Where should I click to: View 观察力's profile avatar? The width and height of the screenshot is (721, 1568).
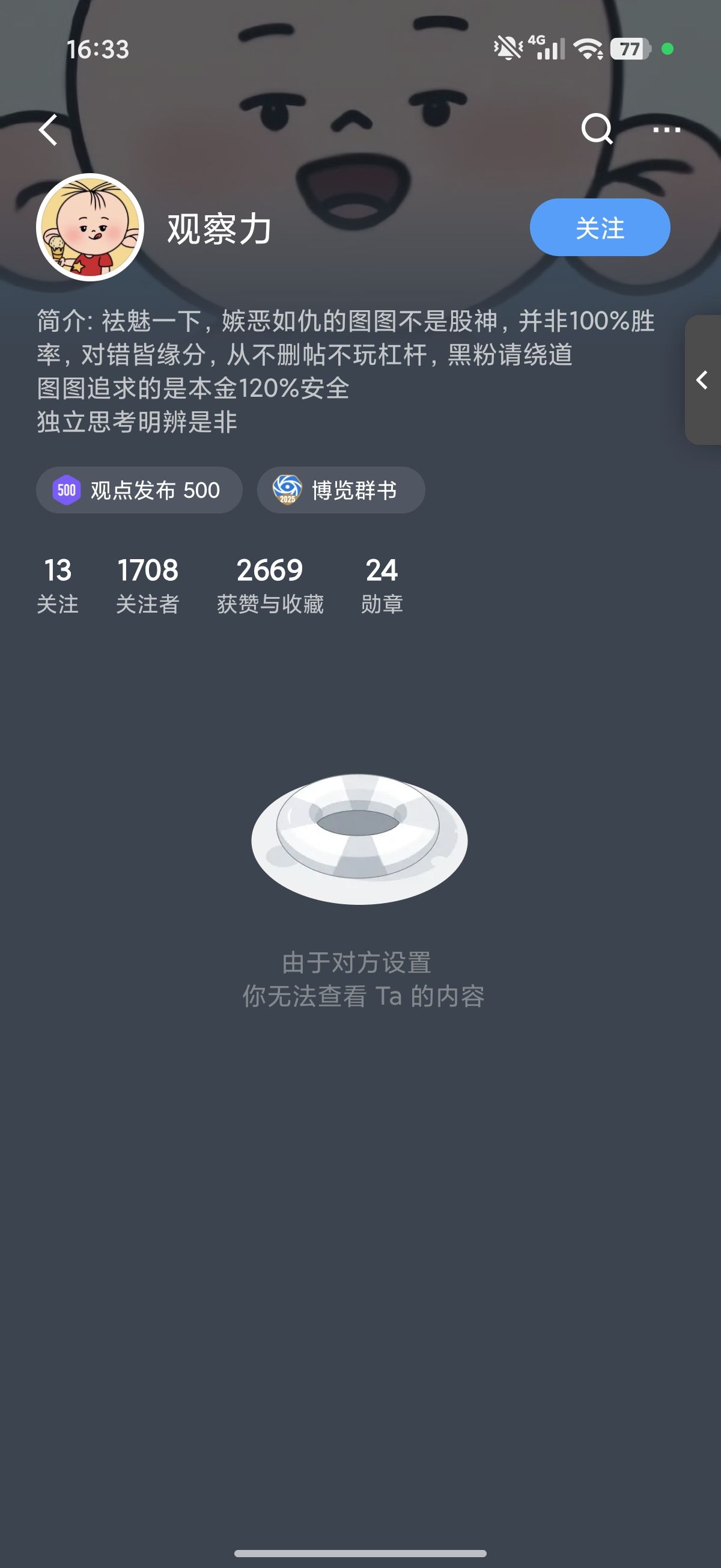[90, 228]
